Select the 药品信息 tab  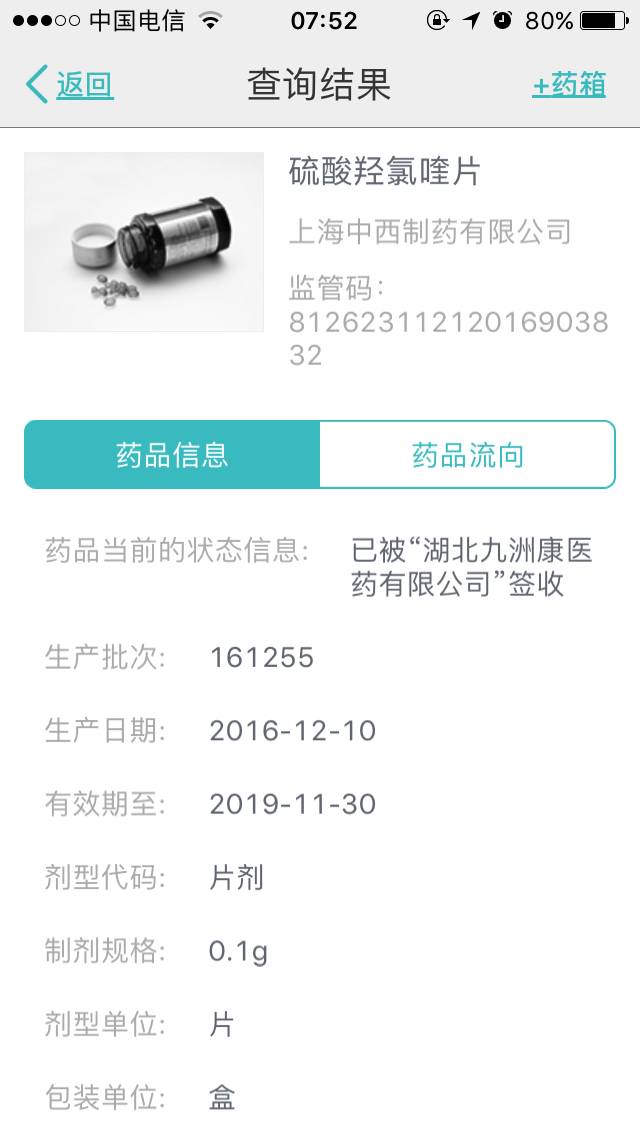click(x=172, y=455)
